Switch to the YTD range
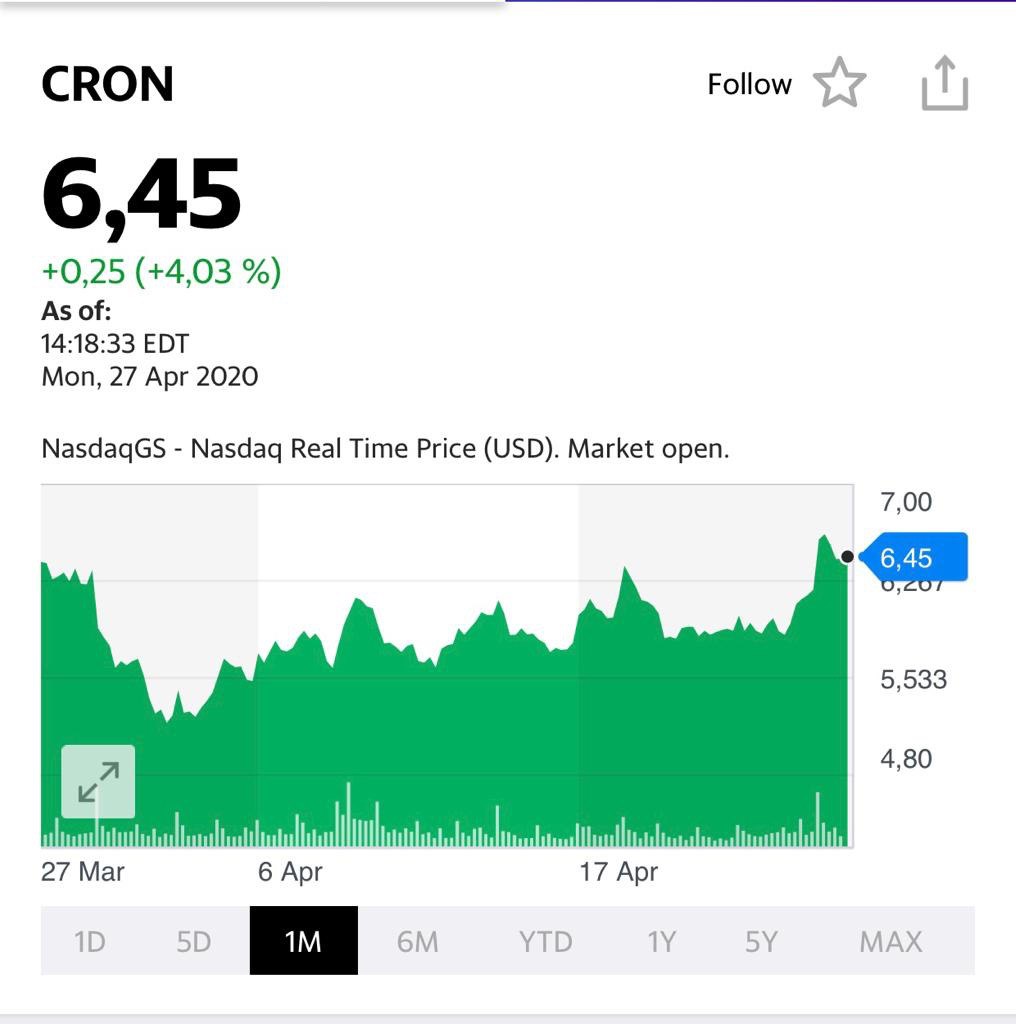1016x1024 pixels. point(545,942)
